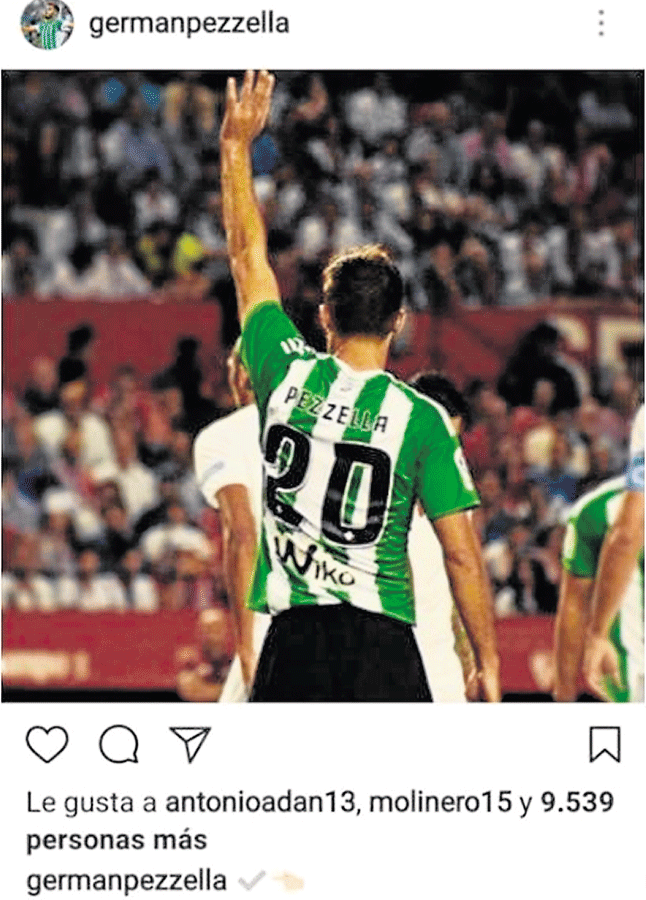Open the Pezzella post photo
Image resolution: width=646 pixels, height=900 pixels.
[322, 385]
